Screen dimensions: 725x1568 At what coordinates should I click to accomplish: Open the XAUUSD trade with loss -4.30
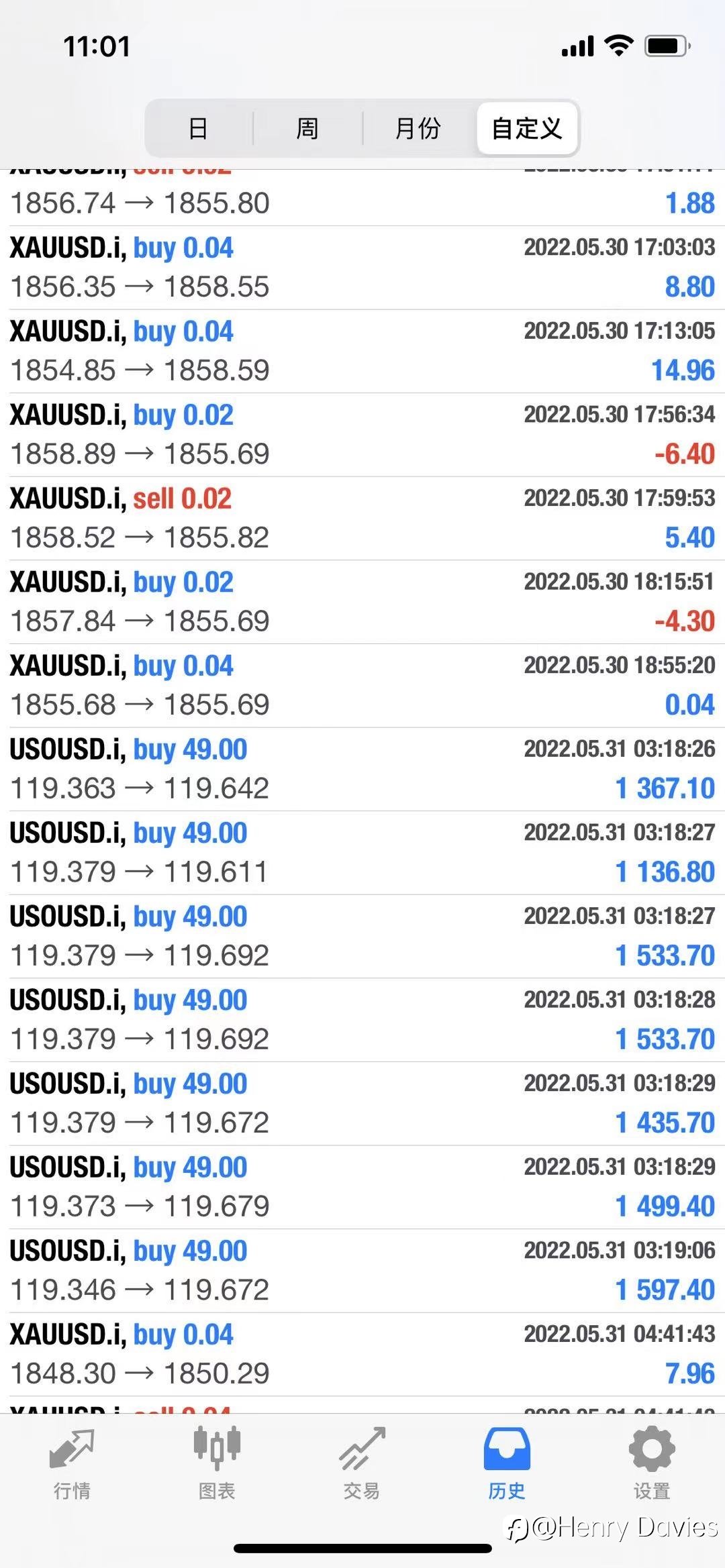tap(362, 603)
